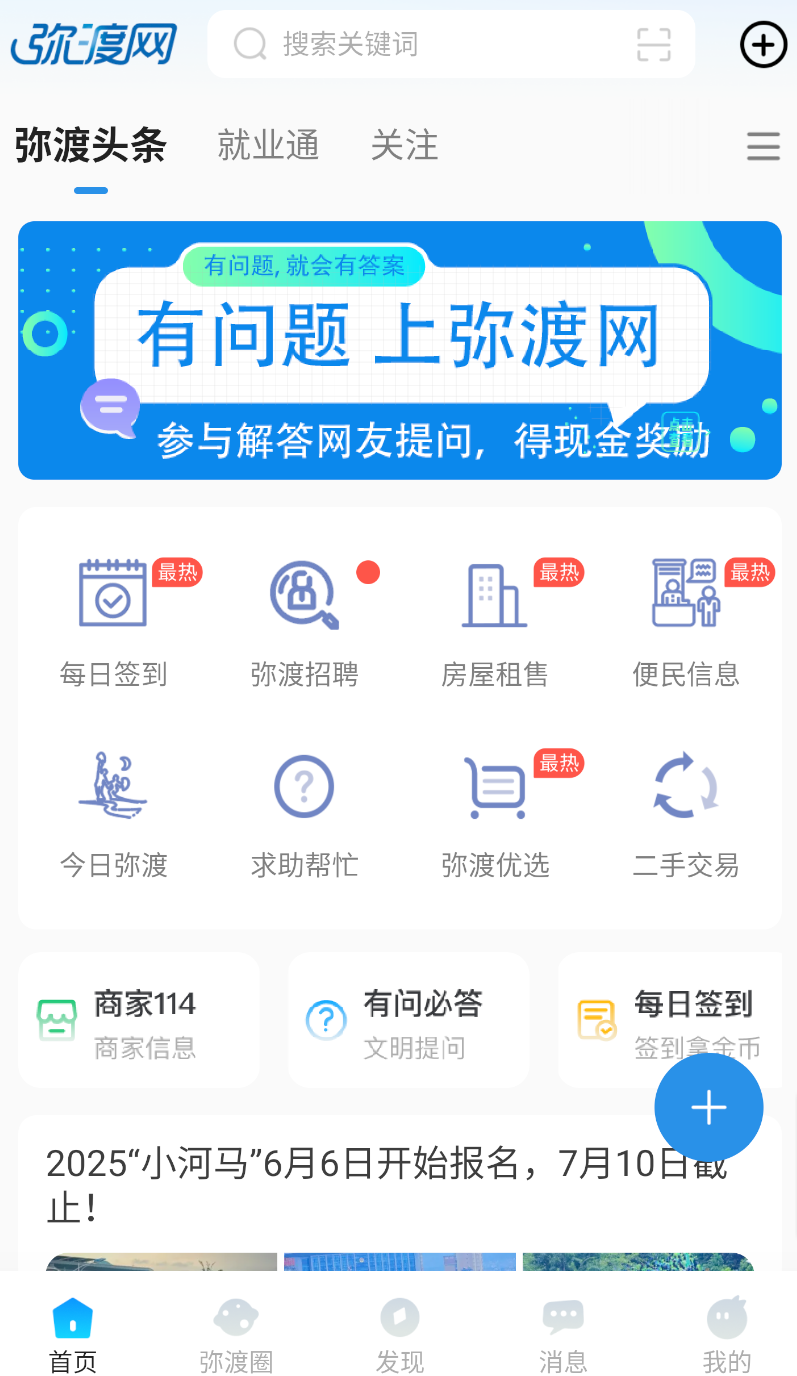Open the 有问题上弥渡网 banner
This screenshot has width=797, height=1376.
pos(399,350)
